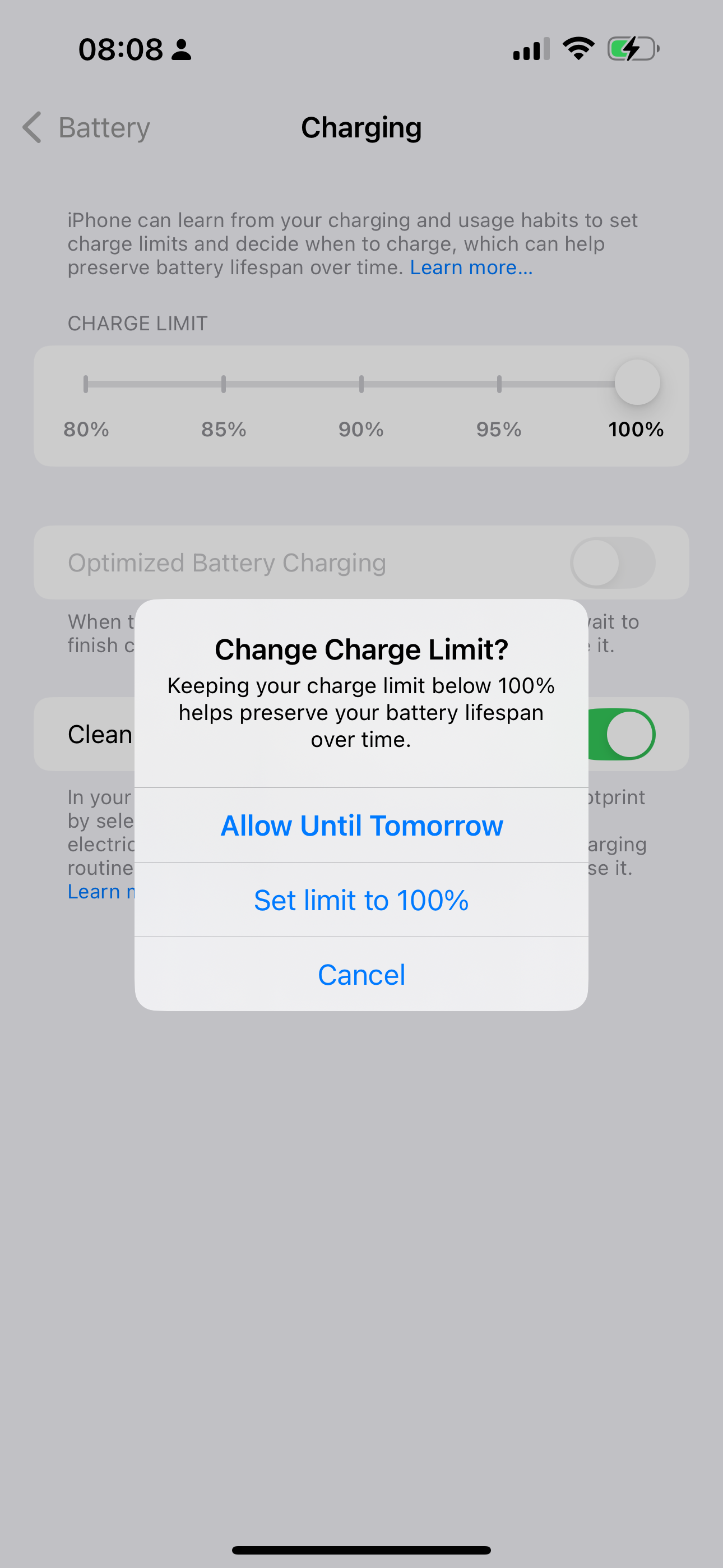Select Set limit to 100%
The height and width of the screenshot is (1568, 723).
pos(361,900)
